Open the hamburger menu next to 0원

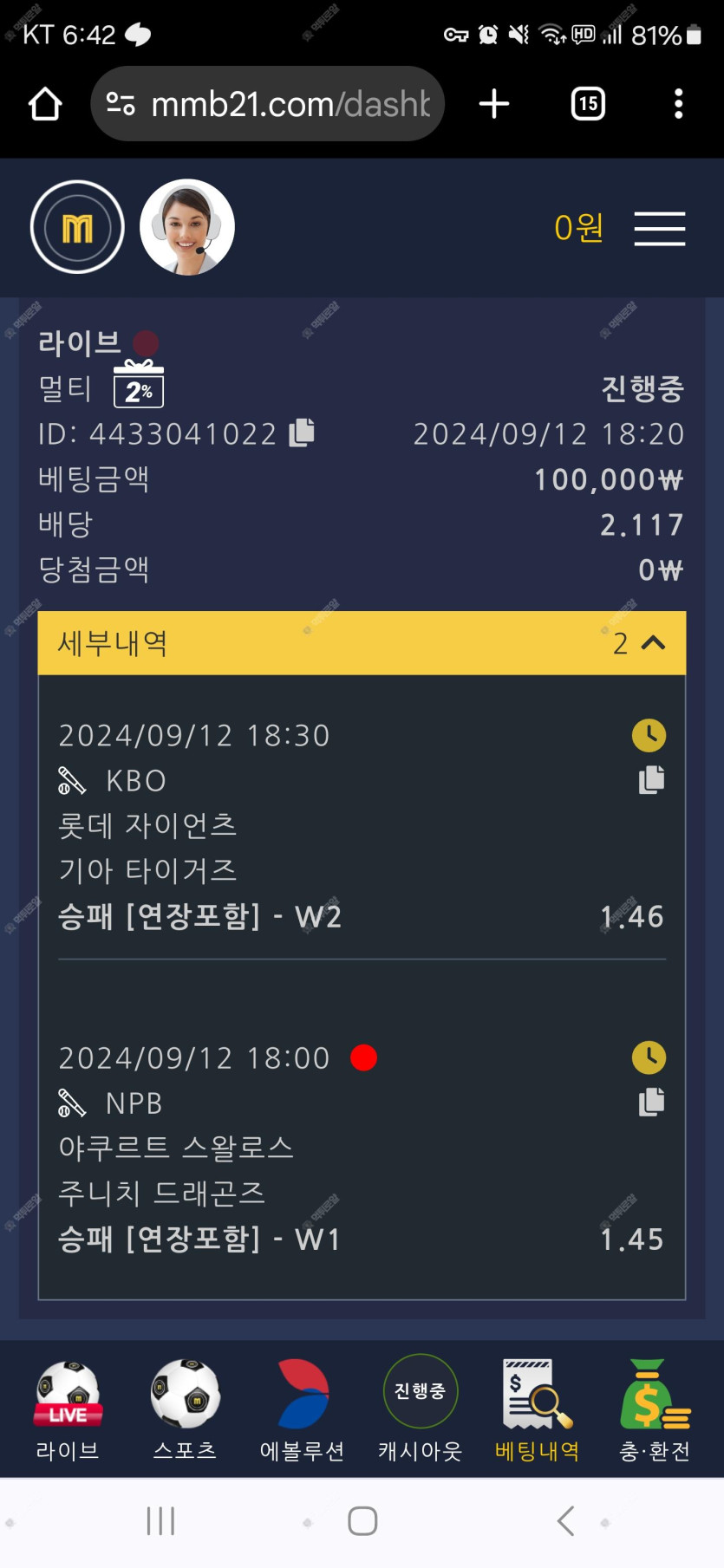660,229
